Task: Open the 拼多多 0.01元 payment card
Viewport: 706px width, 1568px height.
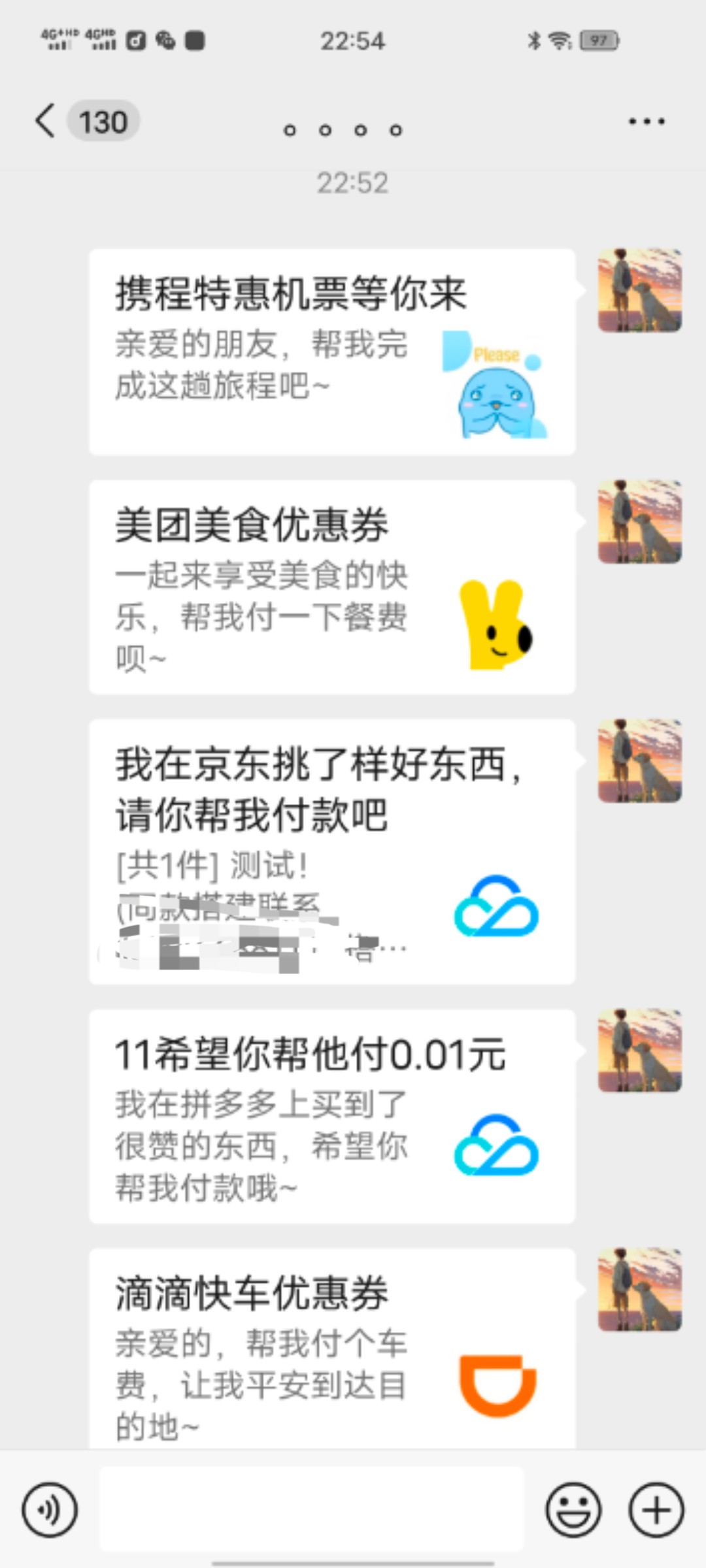Action: tap(332, 1116)
